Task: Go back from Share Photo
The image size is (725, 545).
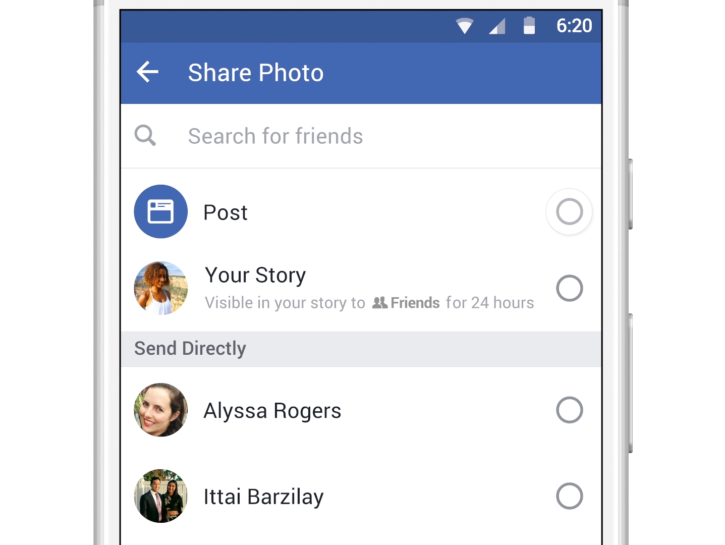Action: coord(148,72)
